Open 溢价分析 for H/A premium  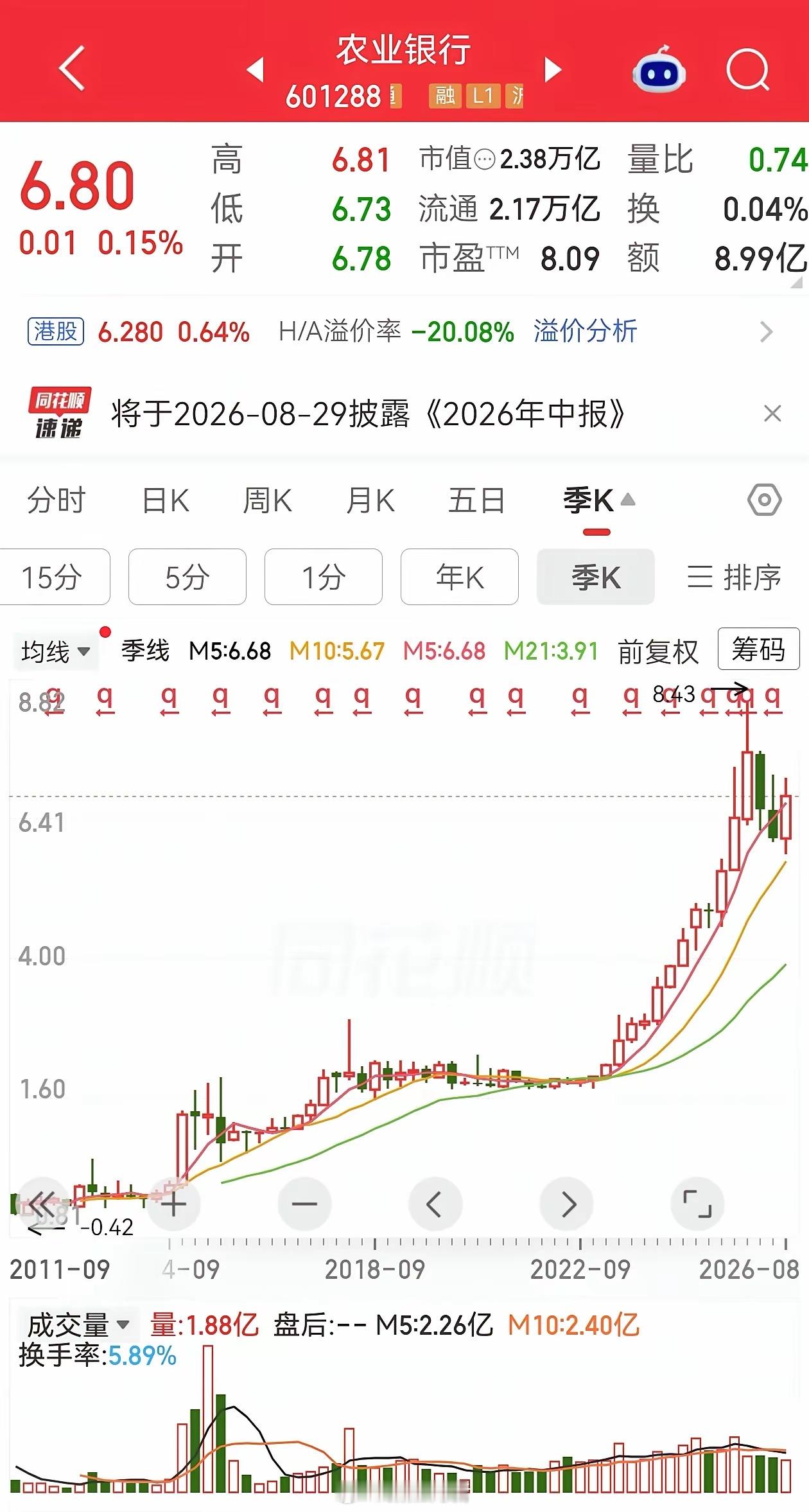585,331
